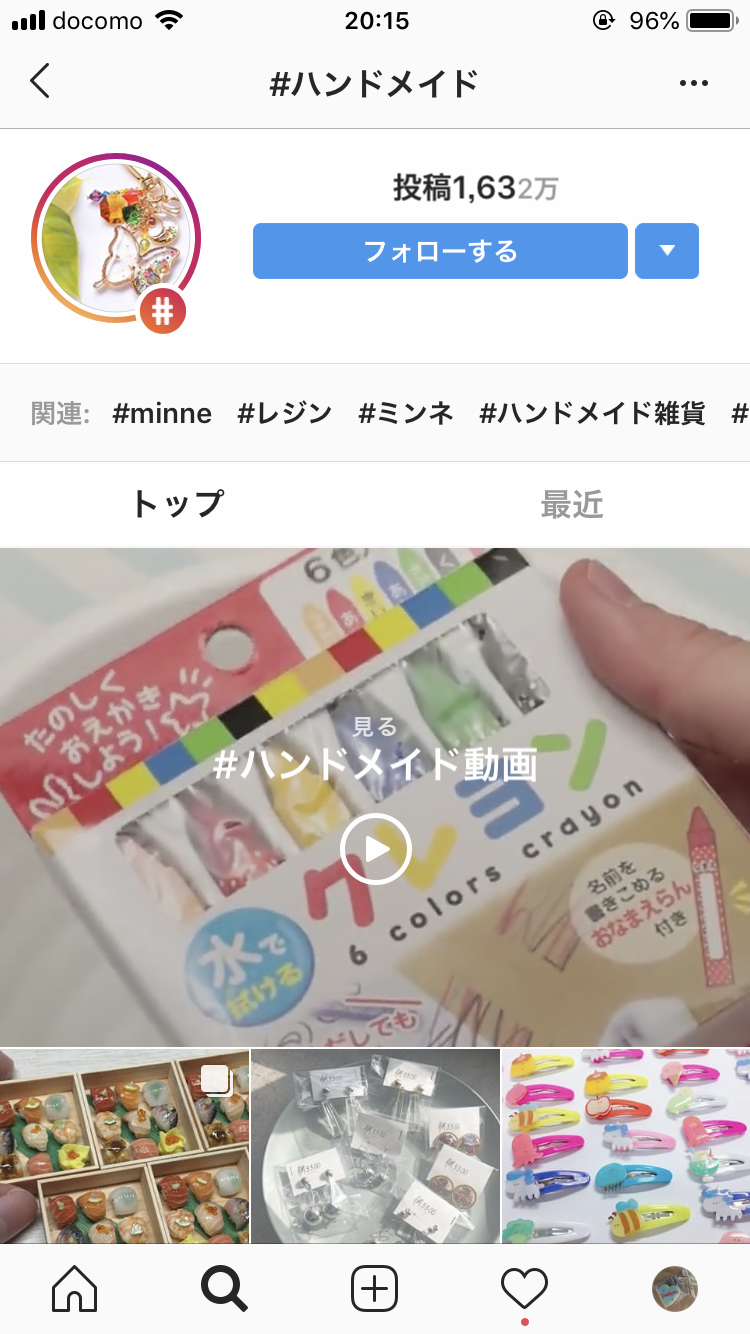
Task: Open your profile from bottom bar
Action: pos(674,1289)
